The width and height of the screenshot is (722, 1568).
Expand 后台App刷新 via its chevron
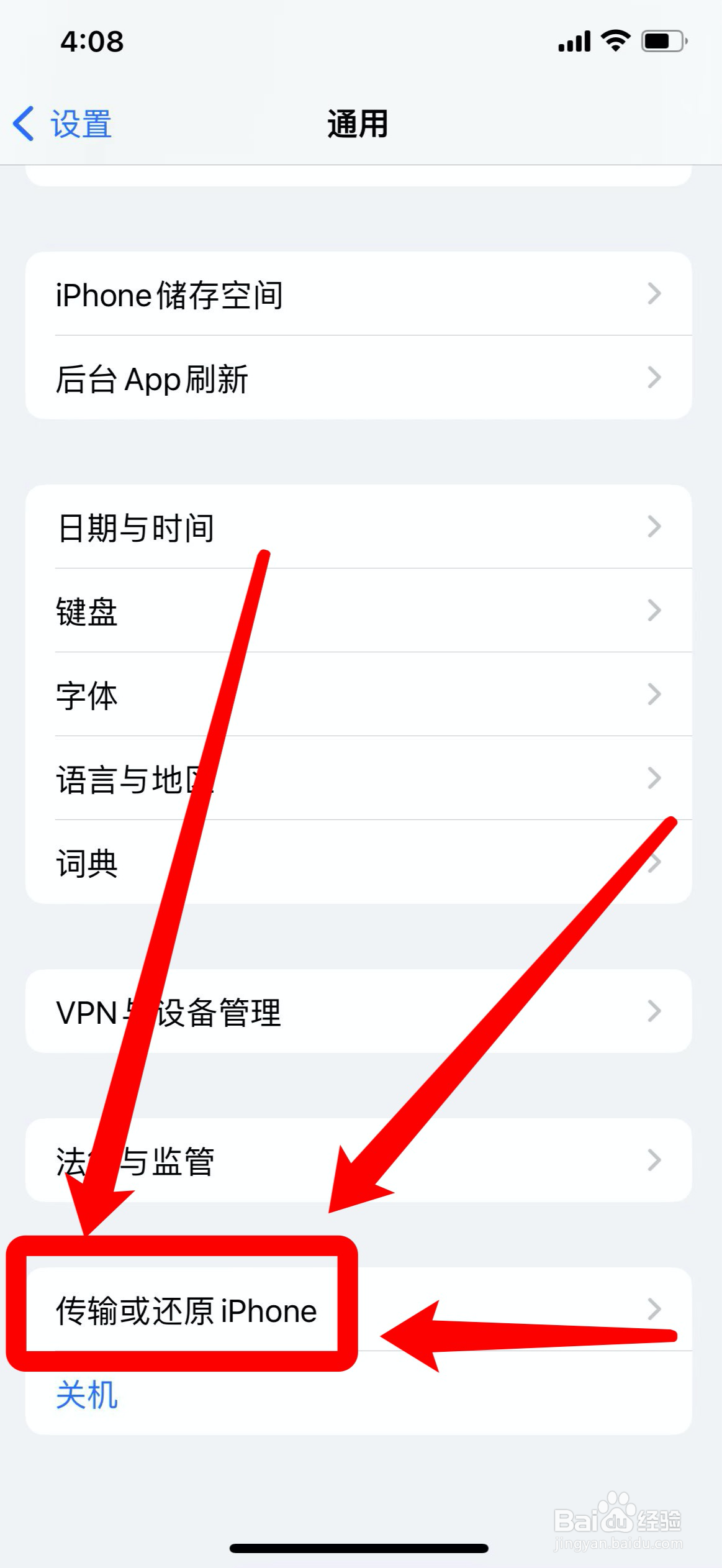655,378
